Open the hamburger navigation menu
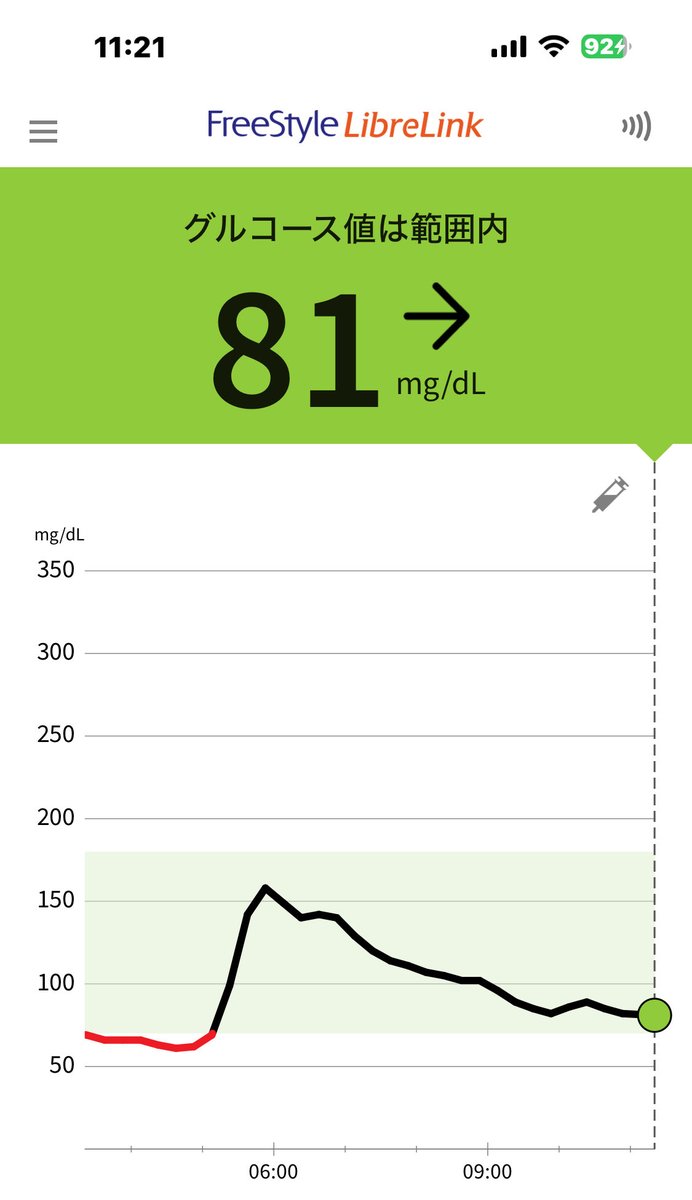This screenshot has height=1200, width=692. (x=43, y=131)
